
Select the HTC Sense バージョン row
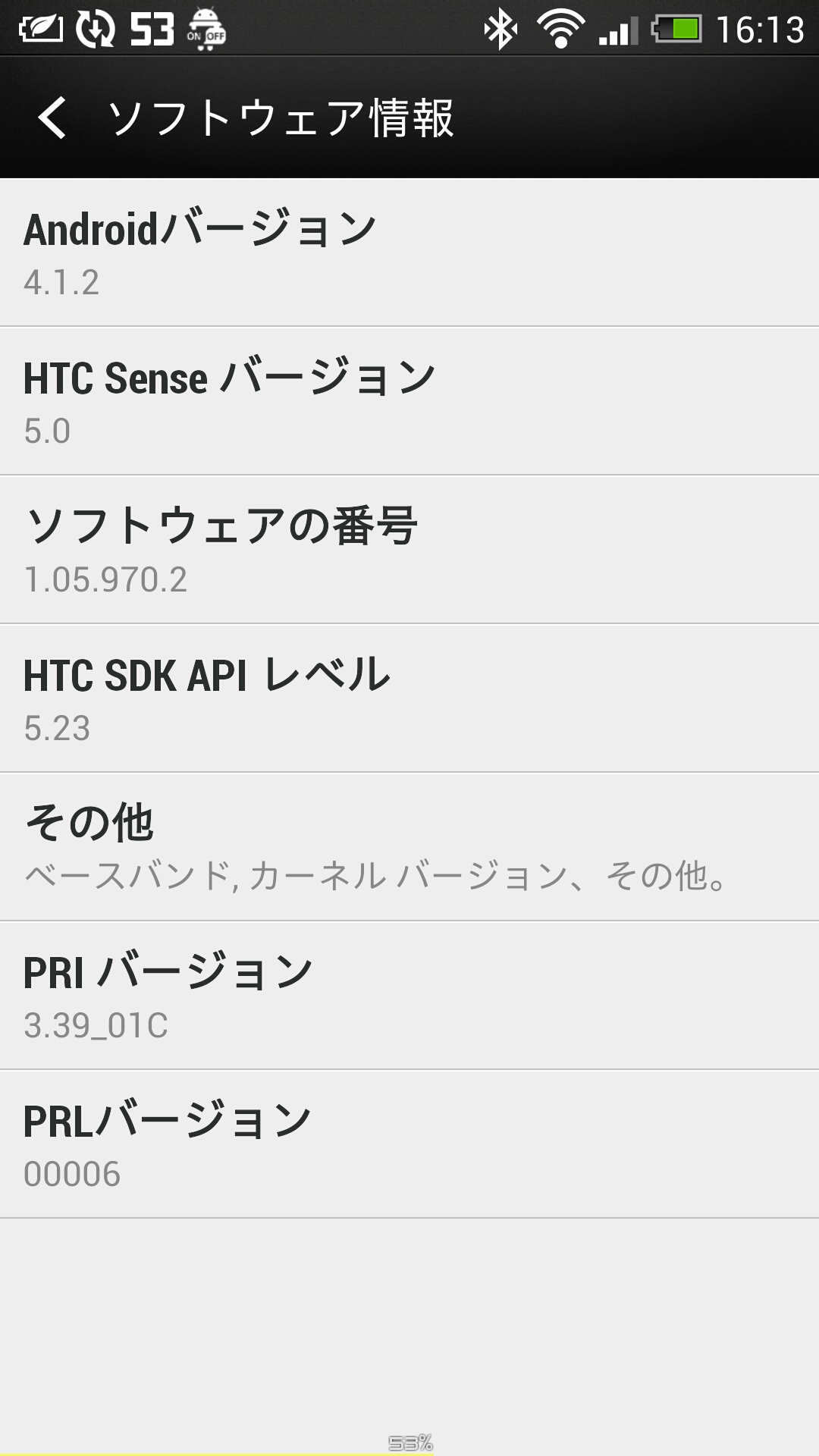click(409, 401)
